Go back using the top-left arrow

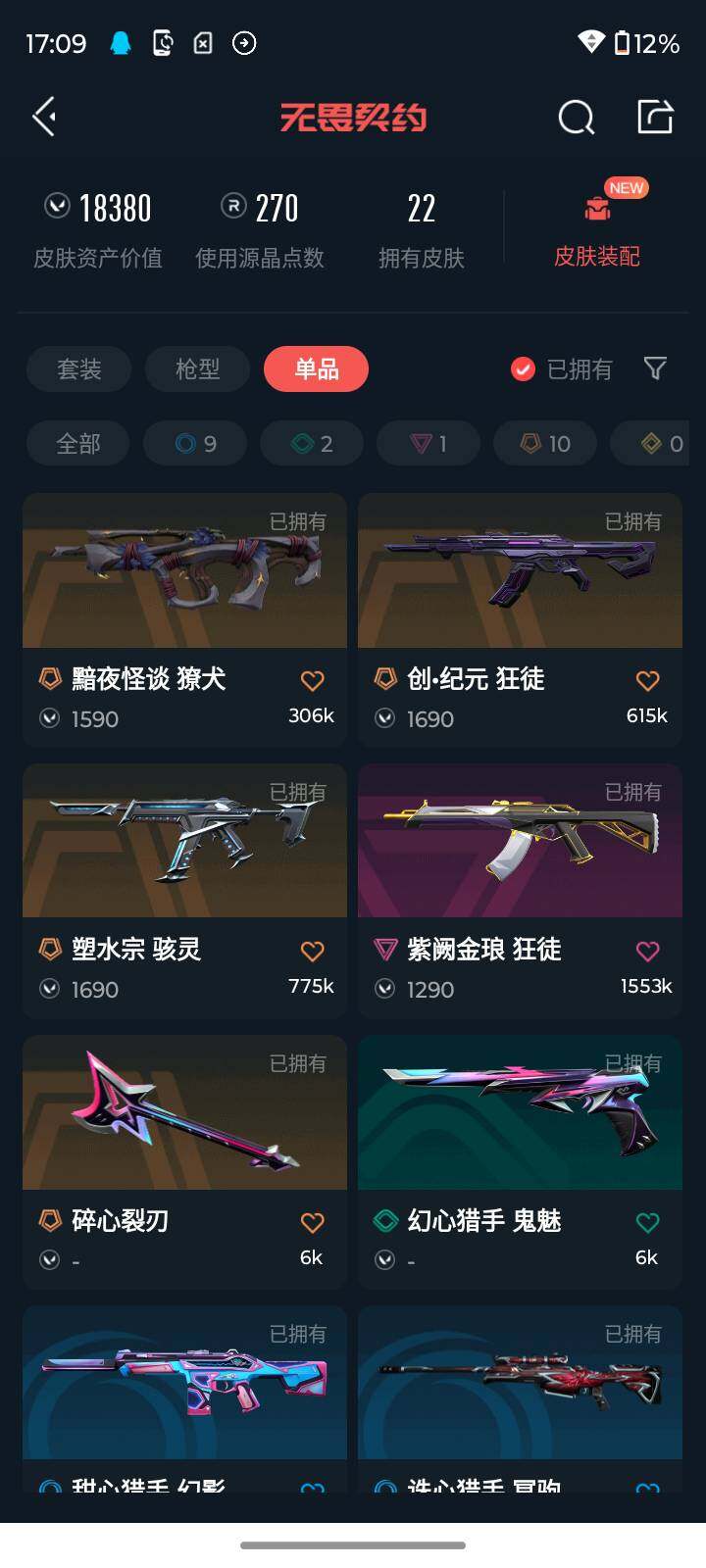[45, 118]
